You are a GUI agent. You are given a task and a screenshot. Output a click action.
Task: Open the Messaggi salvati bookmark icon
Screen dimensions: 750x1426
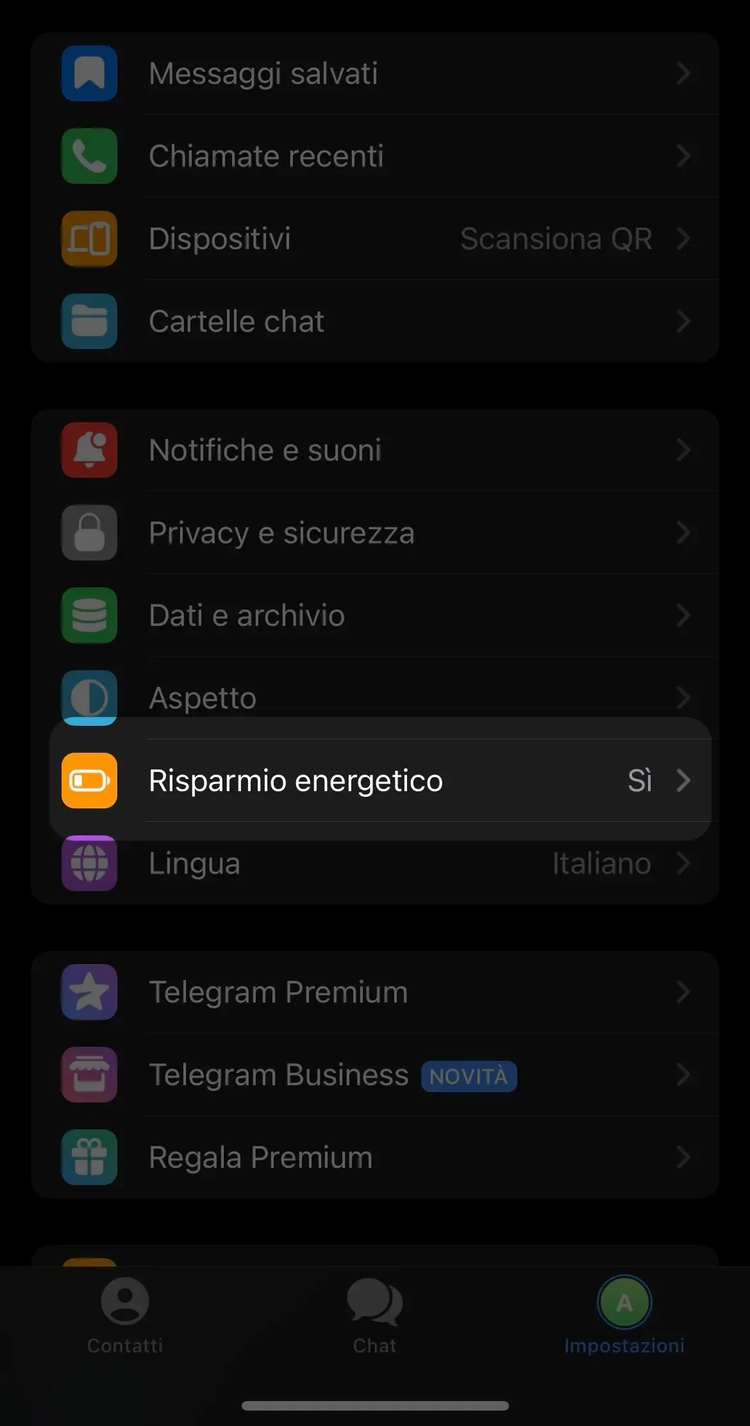[x=89, y=72]
